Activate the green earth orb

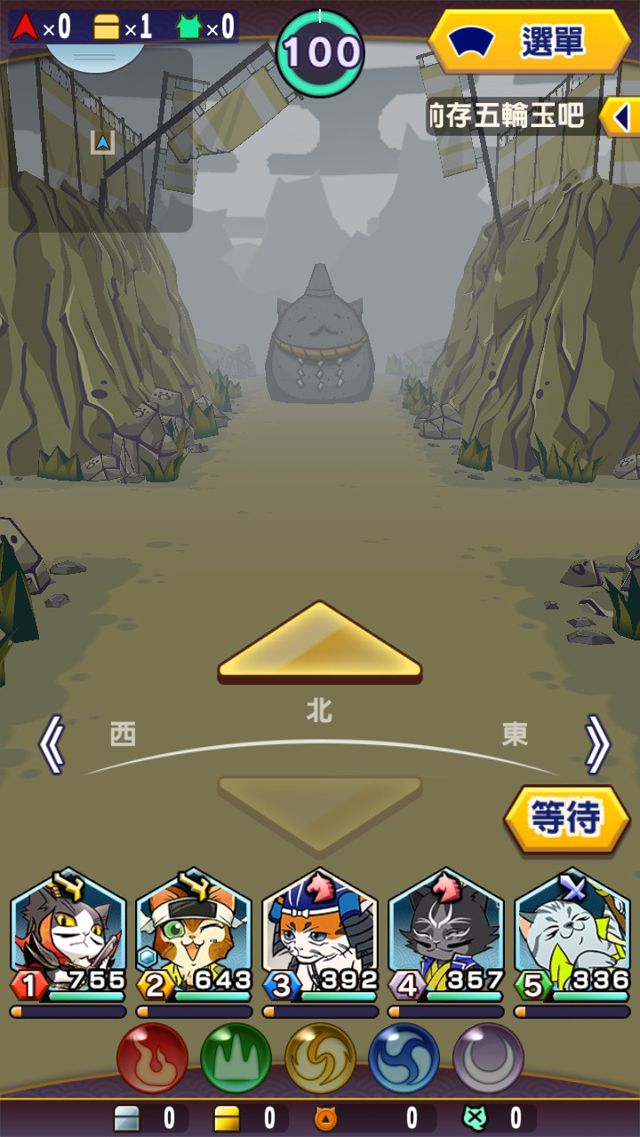(x=236, y=1058)
